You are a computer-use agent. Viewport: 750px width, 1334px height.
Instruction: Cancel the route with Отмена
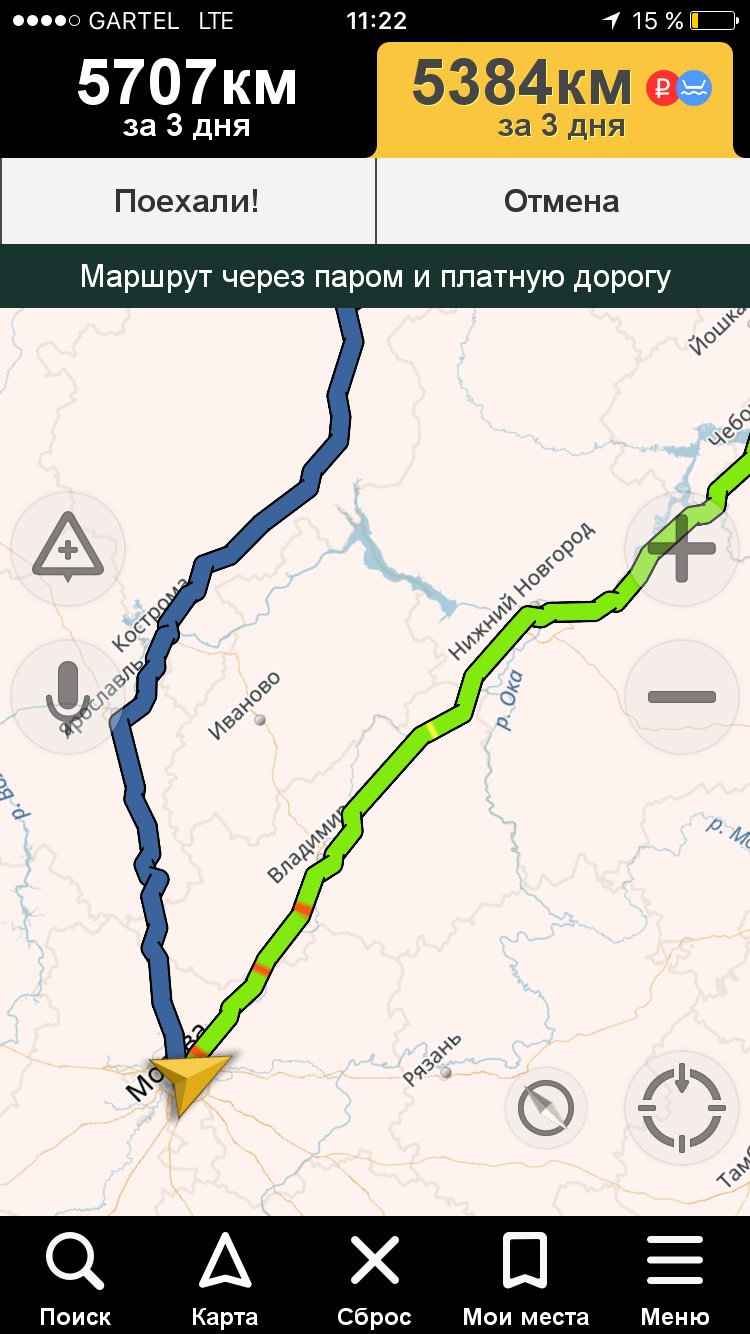(x=562, y=201)
